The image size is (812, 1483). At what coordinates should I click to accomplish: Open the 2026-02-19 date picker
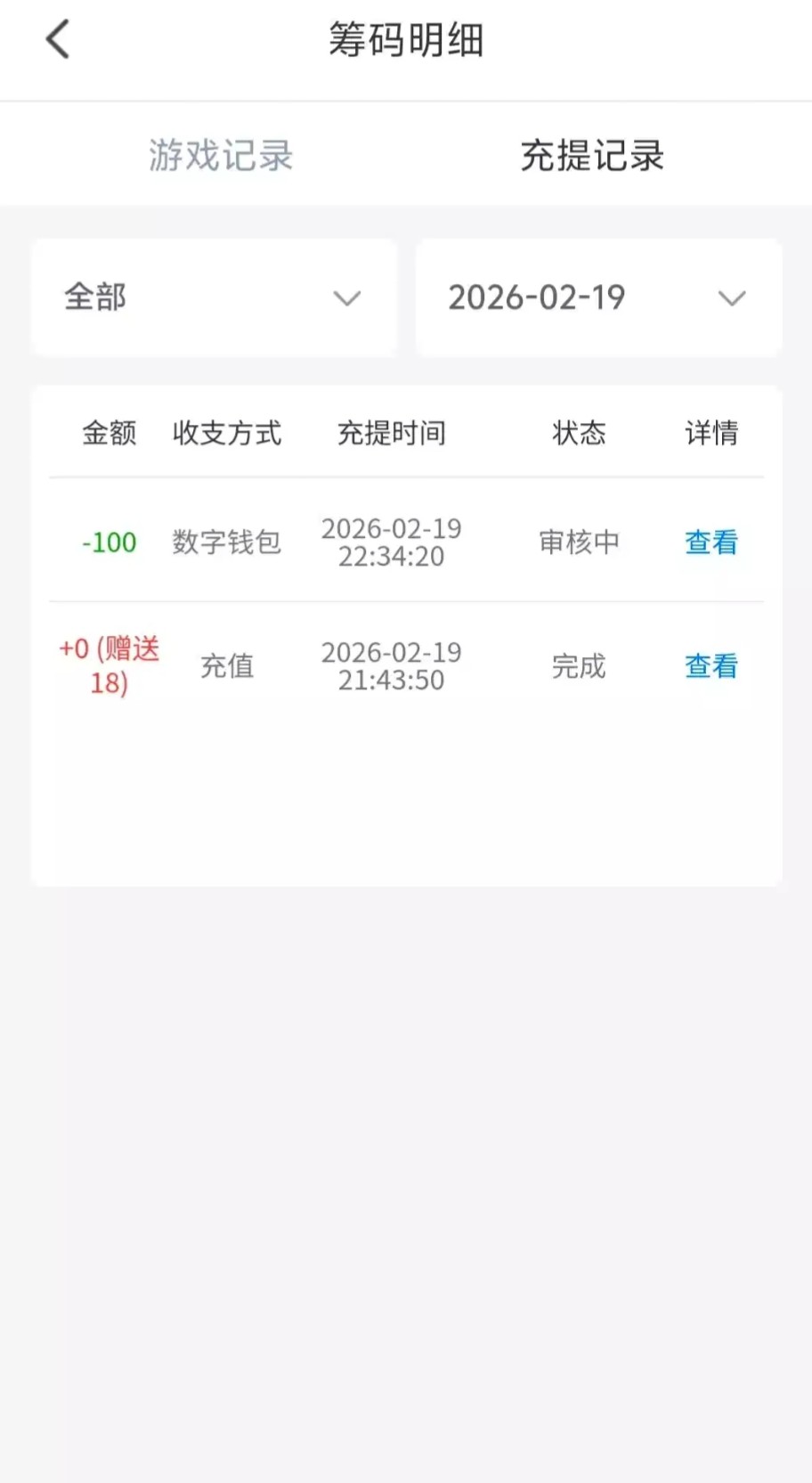598,297
